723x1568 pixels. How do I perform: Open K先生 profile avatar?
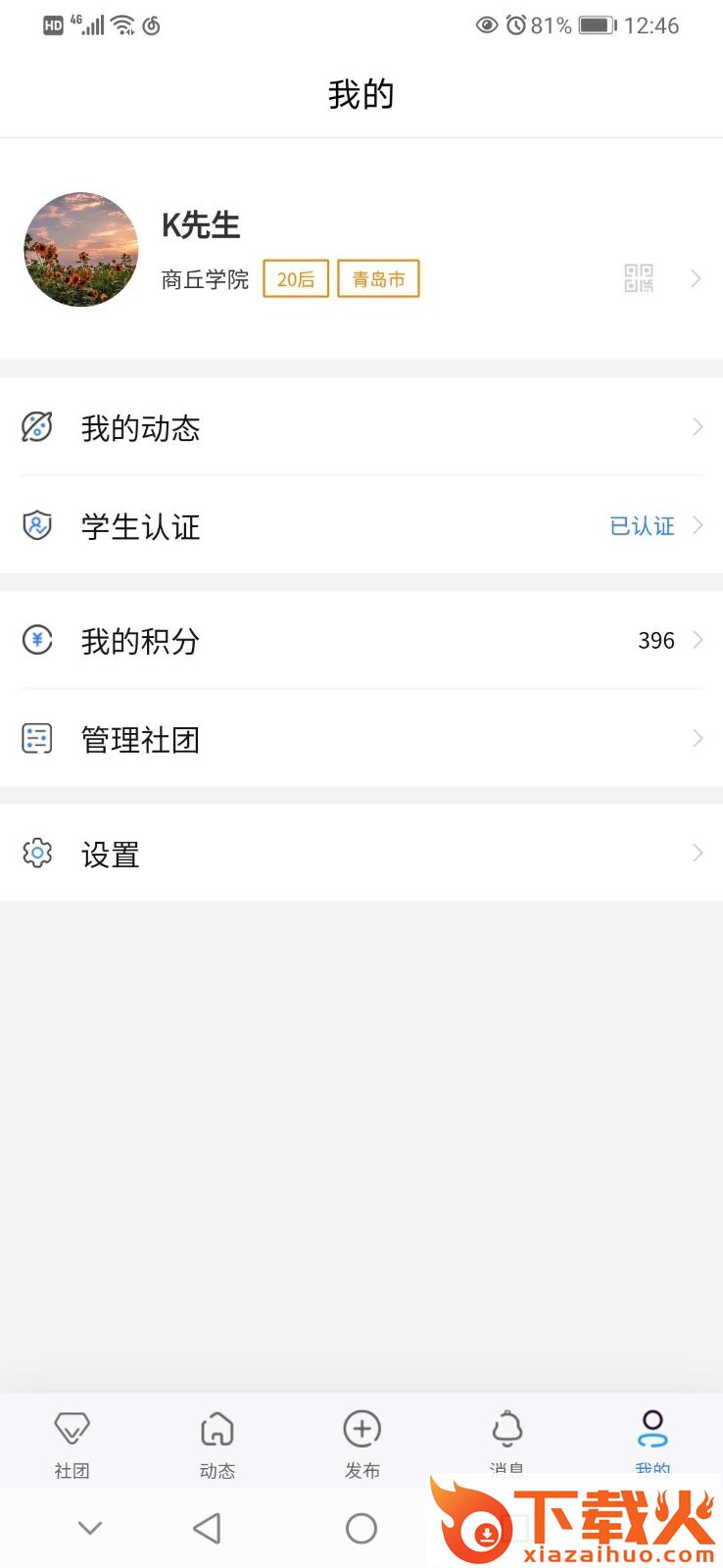tap(81, 250)
